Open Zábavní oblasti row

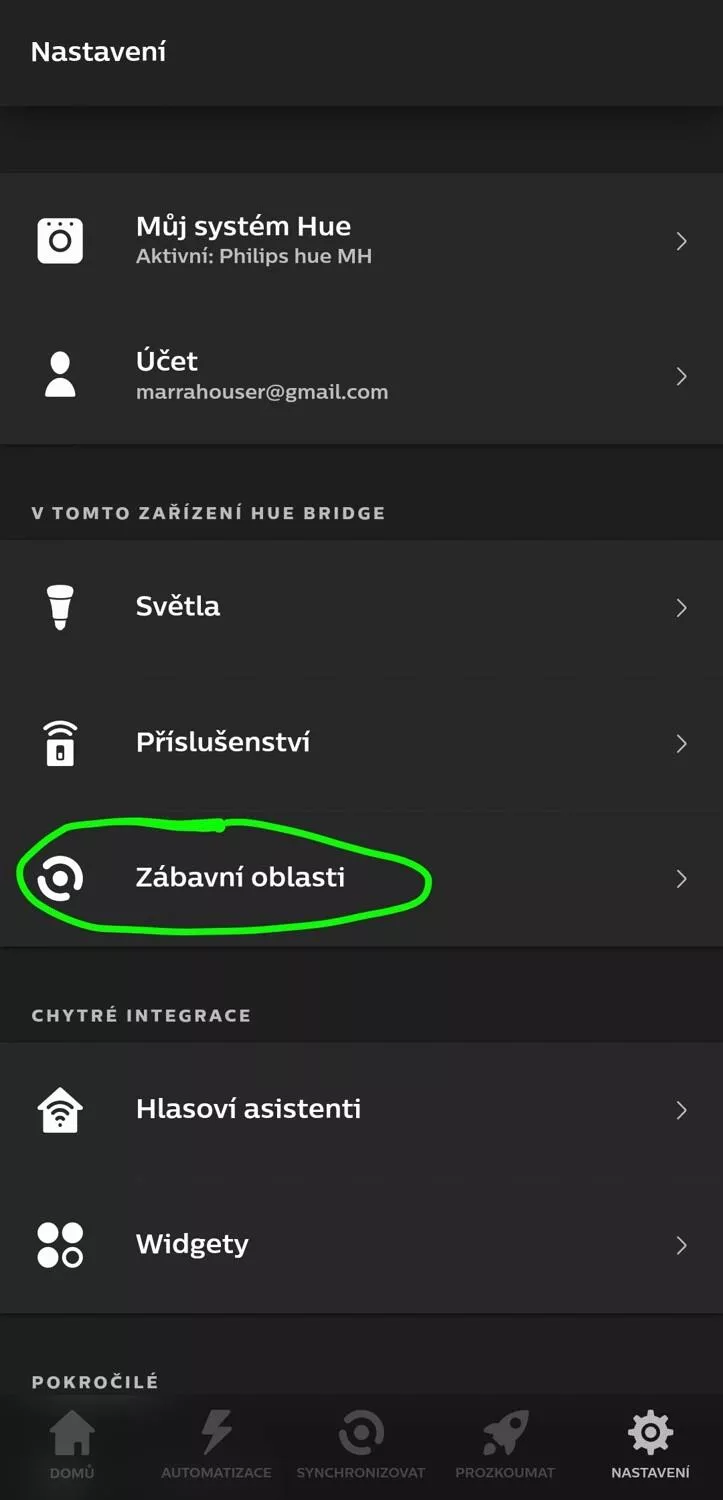(x=361, y=878)
